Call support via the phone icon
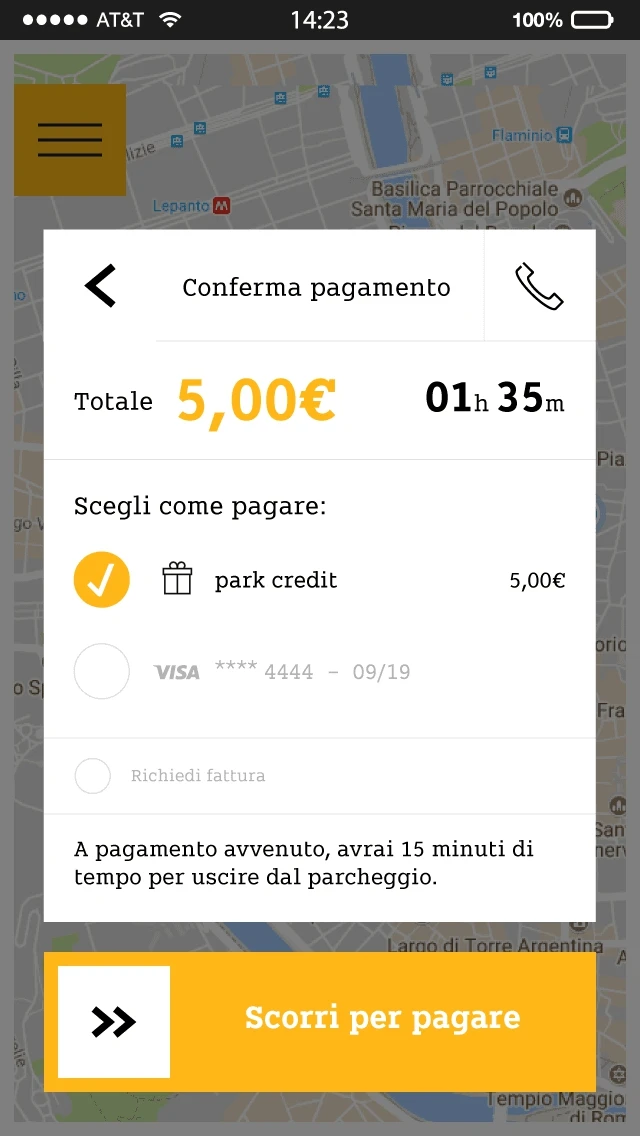The image size is (640, 1136). point(539,287)
